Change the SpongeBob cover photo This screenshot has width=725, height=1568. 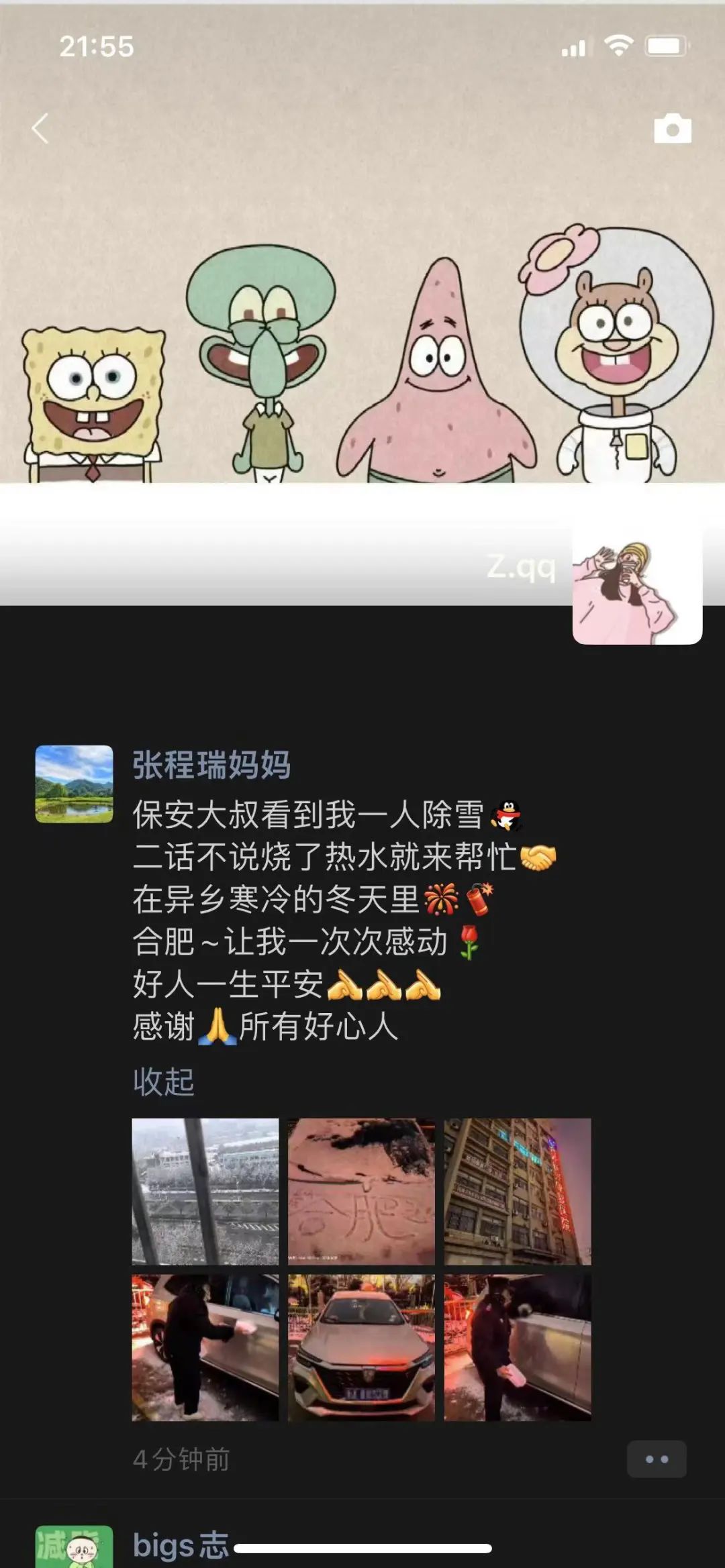(362, 302)
